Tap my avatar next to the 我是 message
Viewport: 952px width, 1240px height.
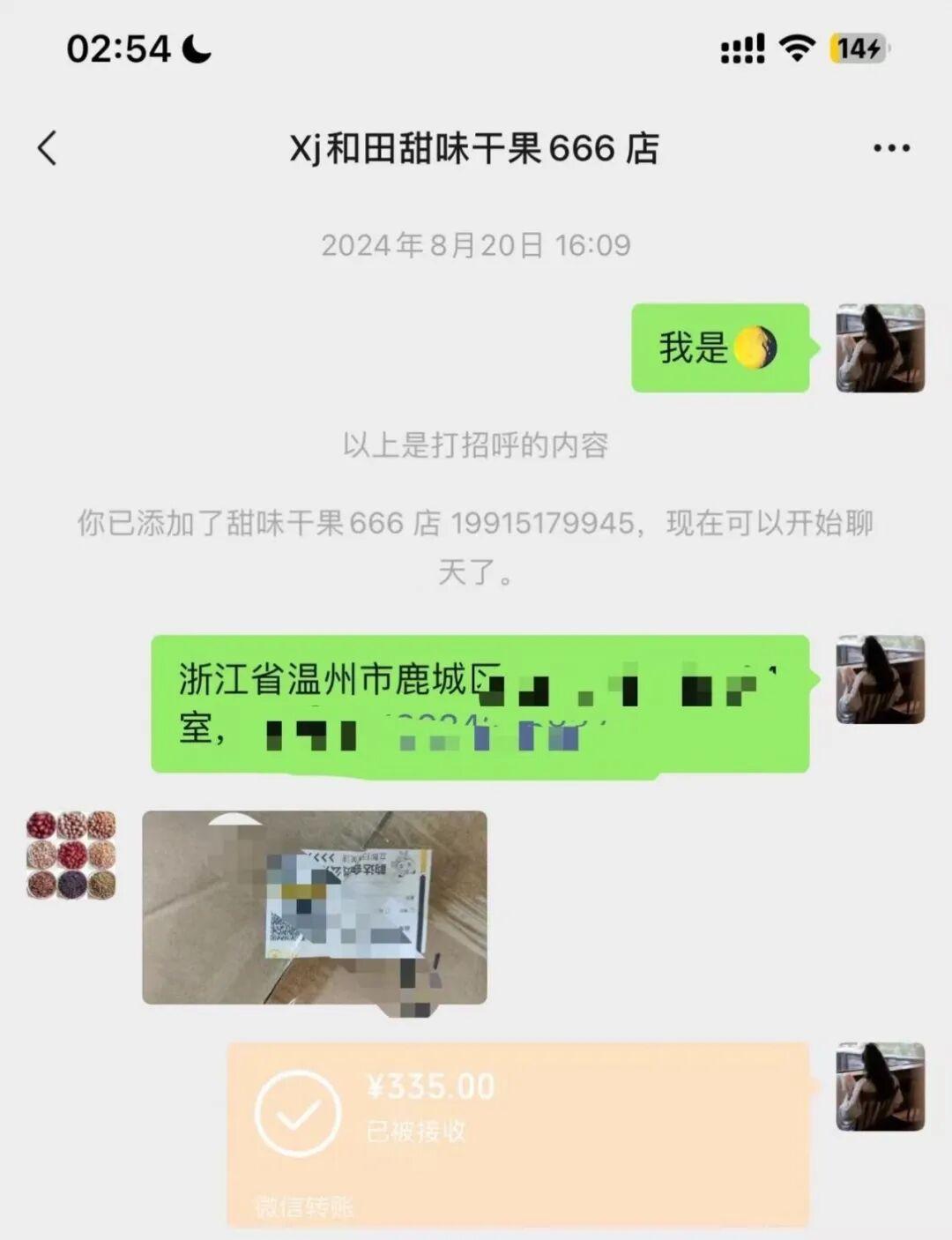click(x=880, y=348)
